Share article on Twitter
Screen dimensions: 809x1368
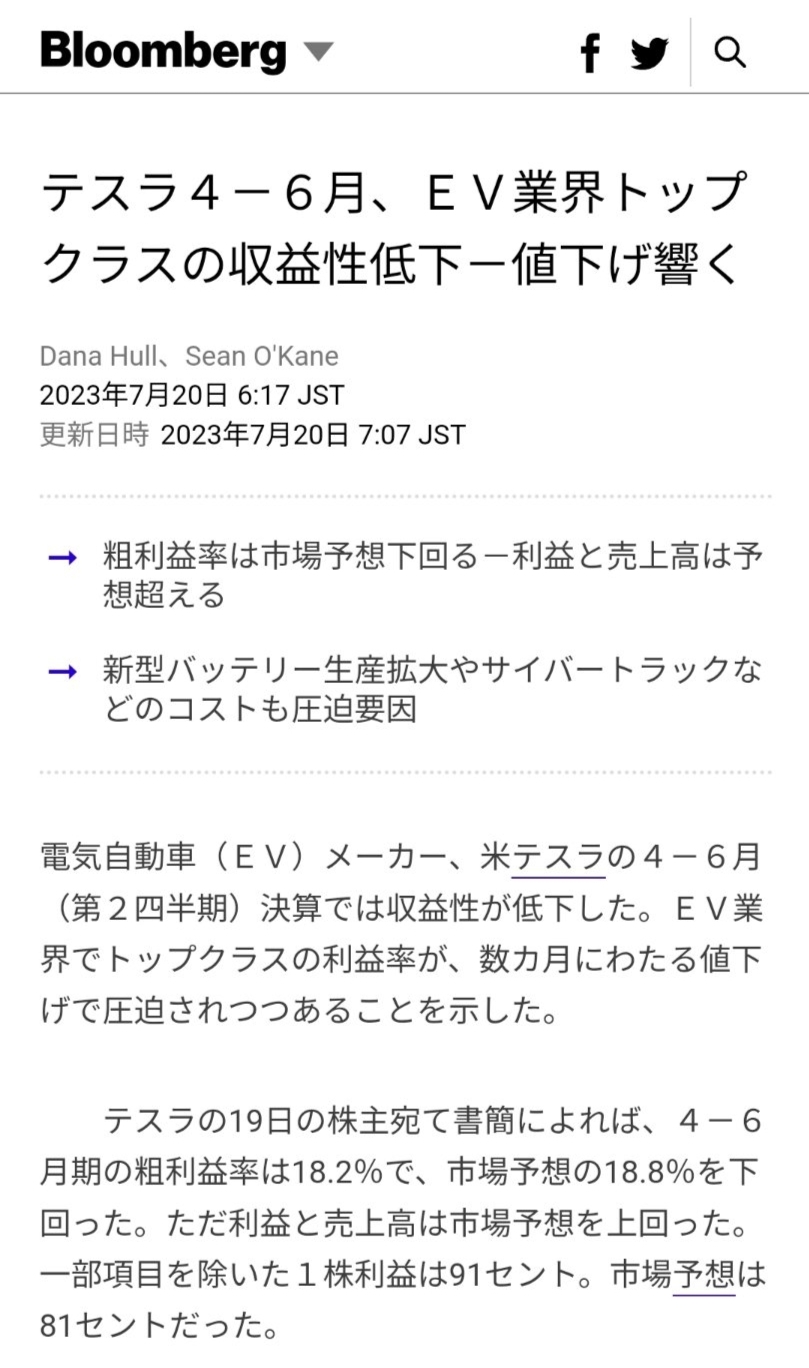pyautogui.click(x=650, y=53)
